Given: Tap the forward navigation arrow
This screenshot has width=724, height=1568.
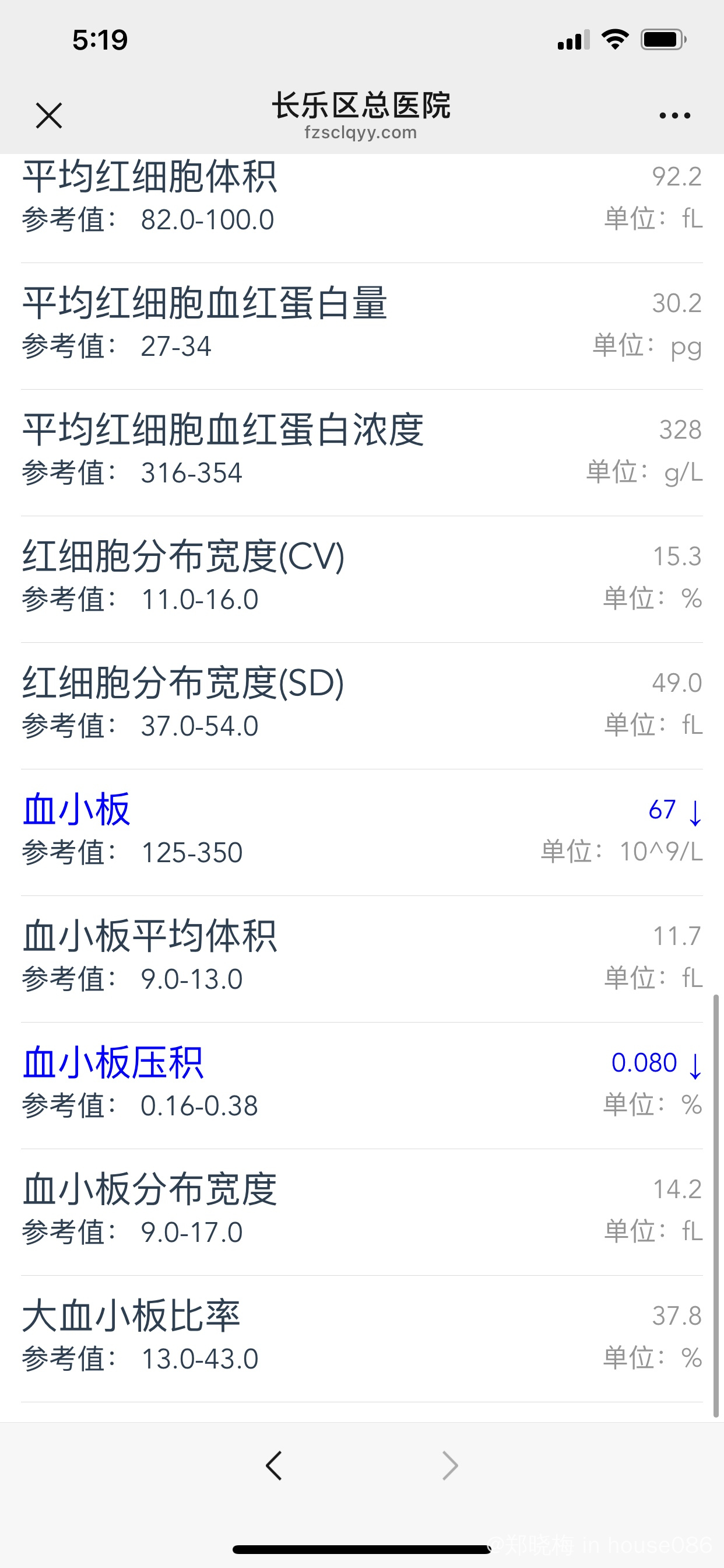Looking at the screenshot, I should click(449, 1465).
